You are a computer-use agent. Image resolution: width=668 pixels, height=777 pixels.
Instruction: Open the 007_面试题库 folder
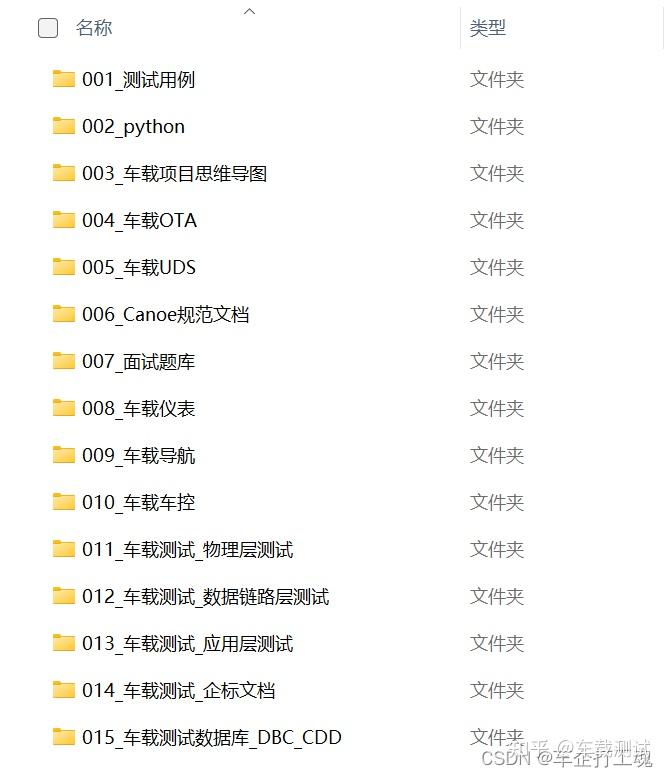(x=138, y=362)
